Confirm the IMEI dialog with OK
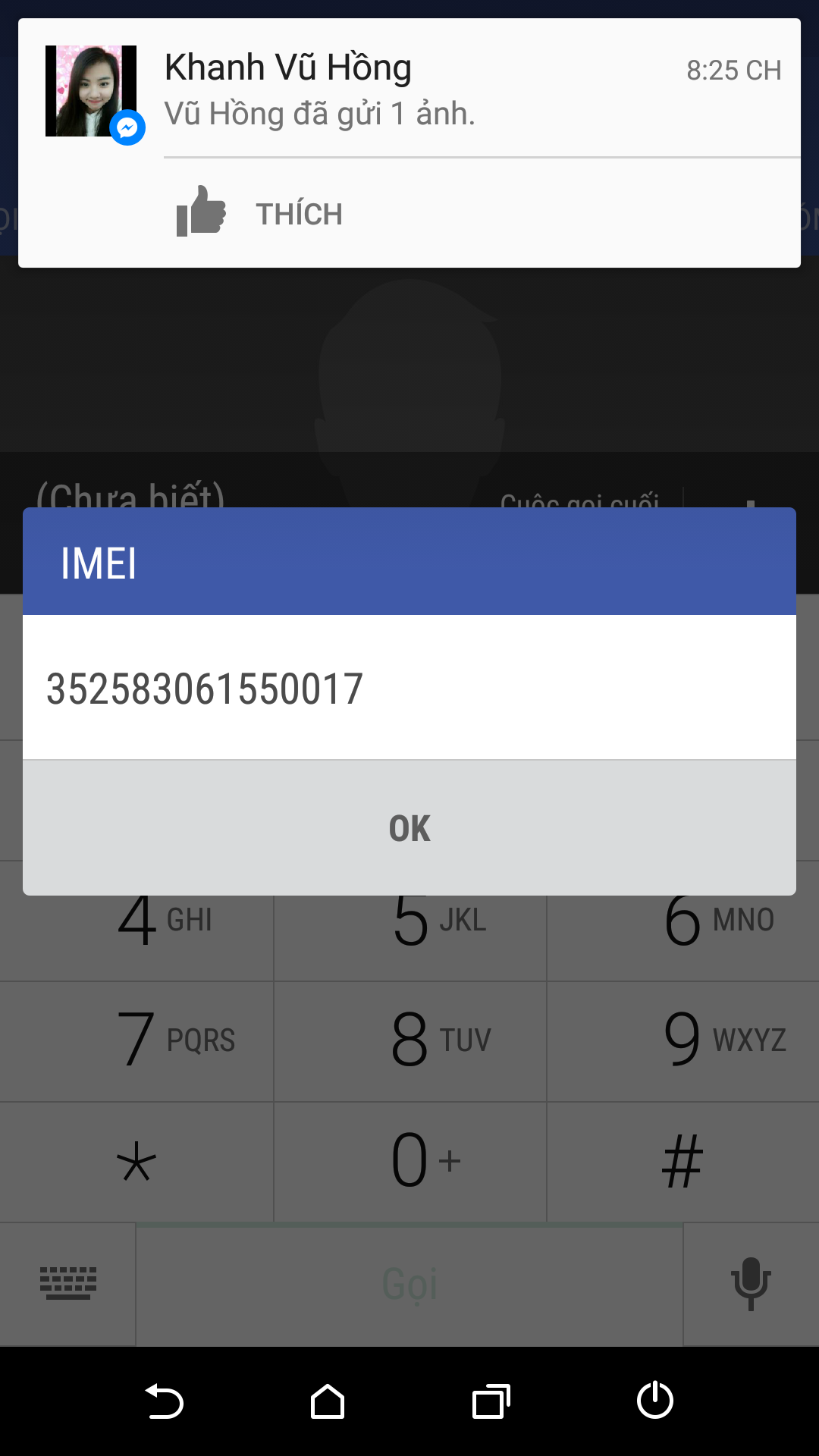This screenshot has width=819, height=1456. [x=409, y=828]
